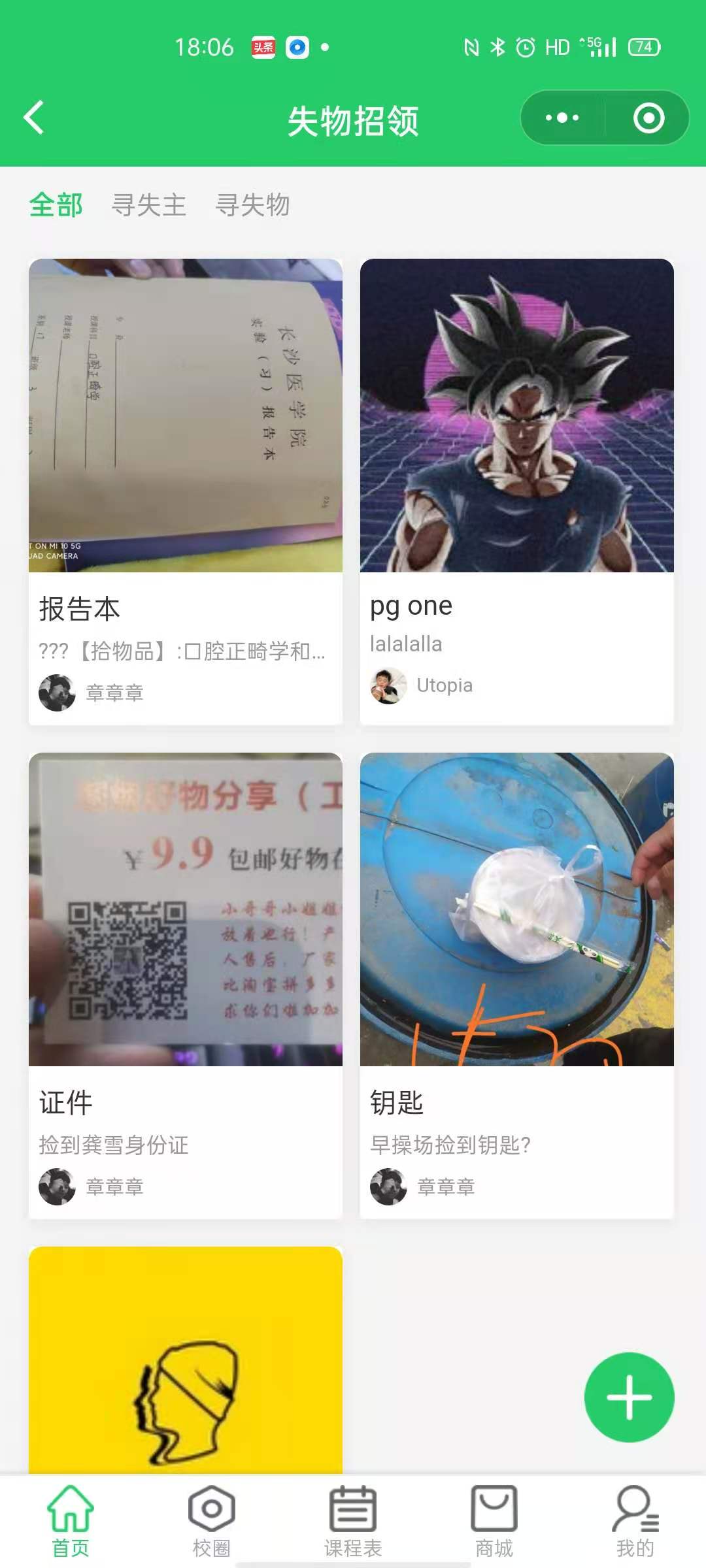The image size is (706, 1568).
Task: Select the 全部 filter tab
Action: (x=56, y=205)
